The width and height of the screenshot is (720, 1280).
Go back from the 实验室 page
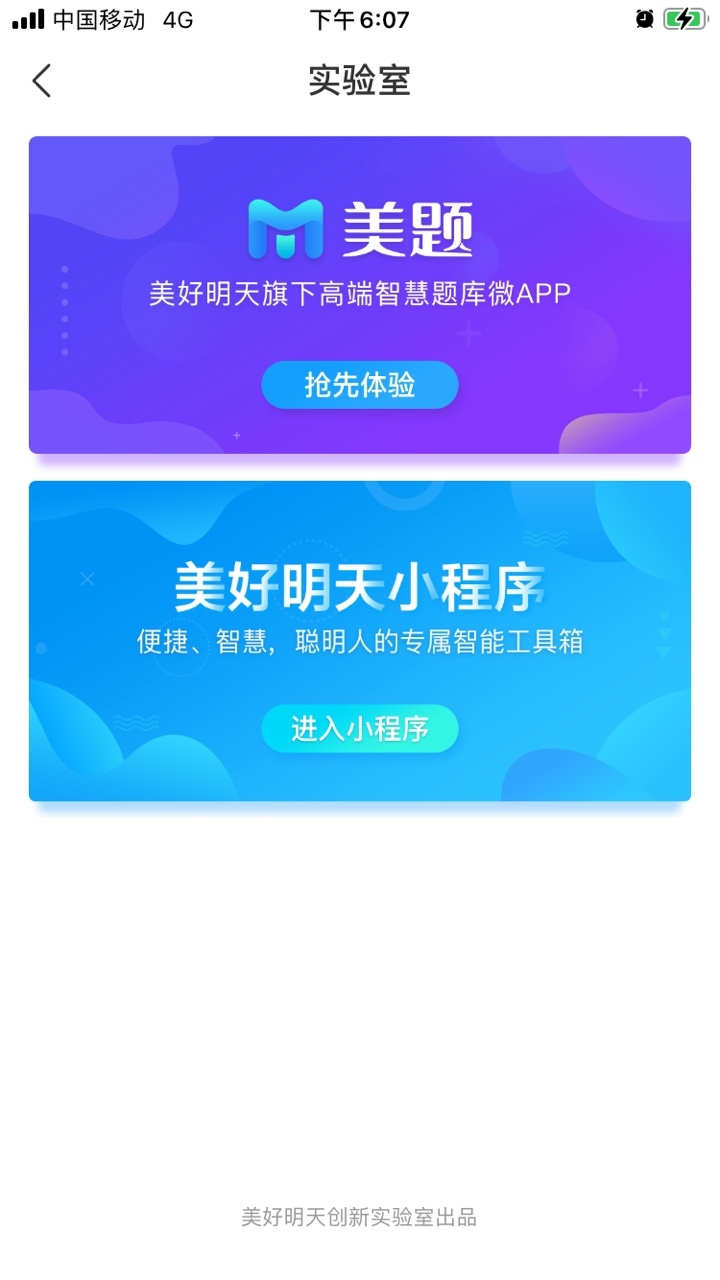click(42, 81)
